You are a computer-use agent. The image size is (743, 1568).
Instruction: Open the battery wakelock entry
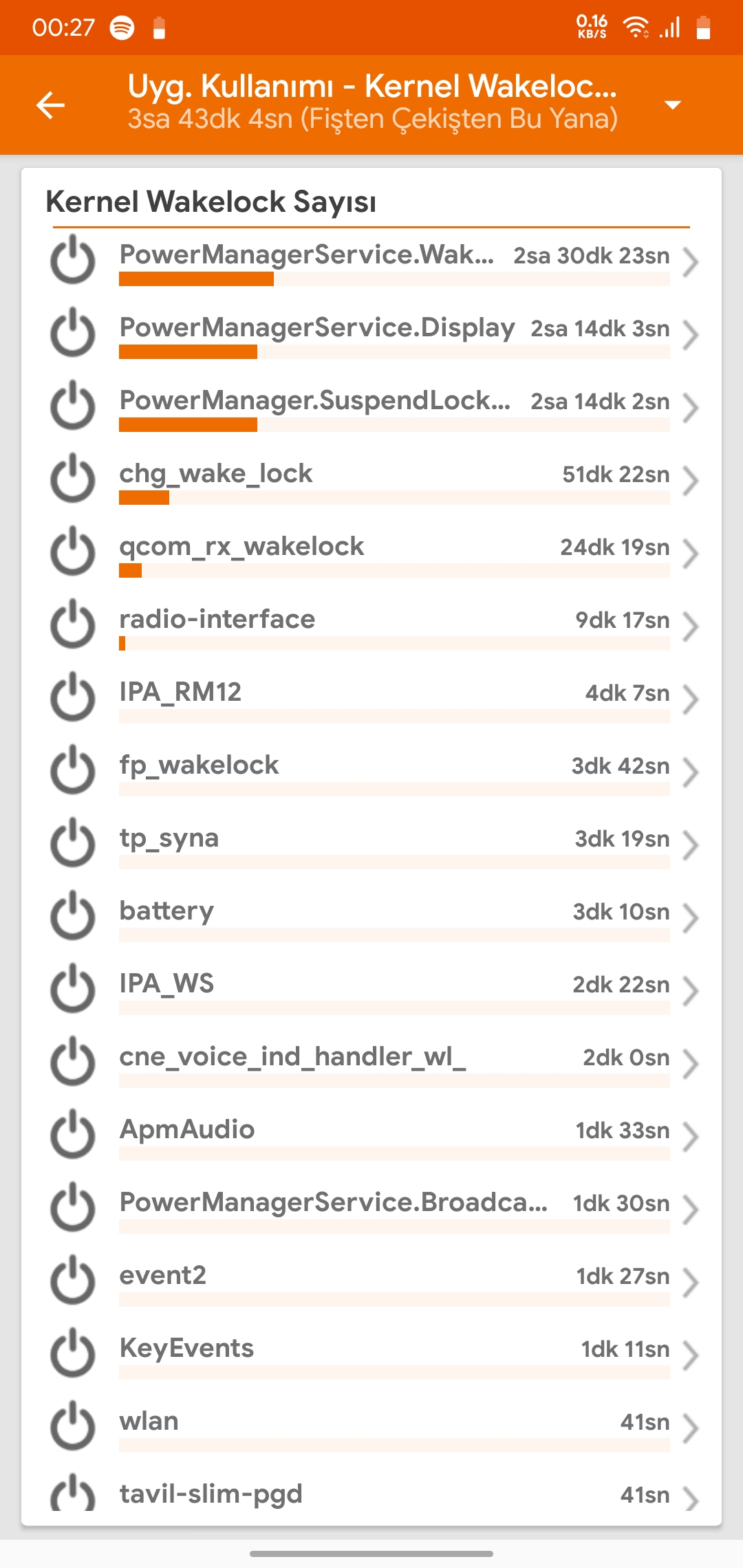tap(371, 918)
